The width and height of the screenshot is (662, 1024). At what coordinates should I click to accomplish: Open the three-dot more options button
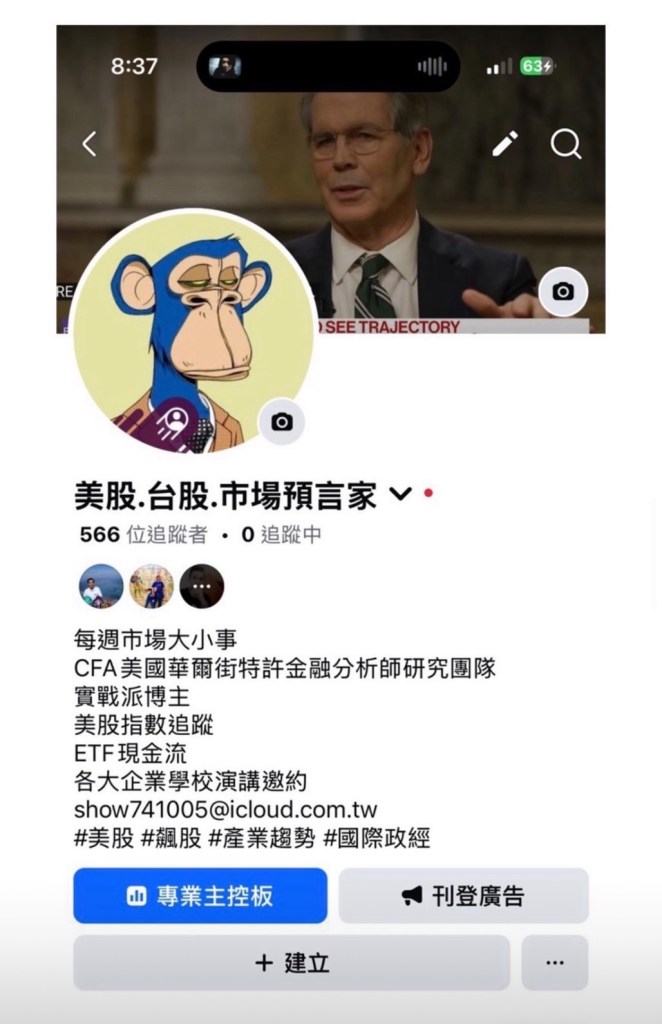coord(555,963)
